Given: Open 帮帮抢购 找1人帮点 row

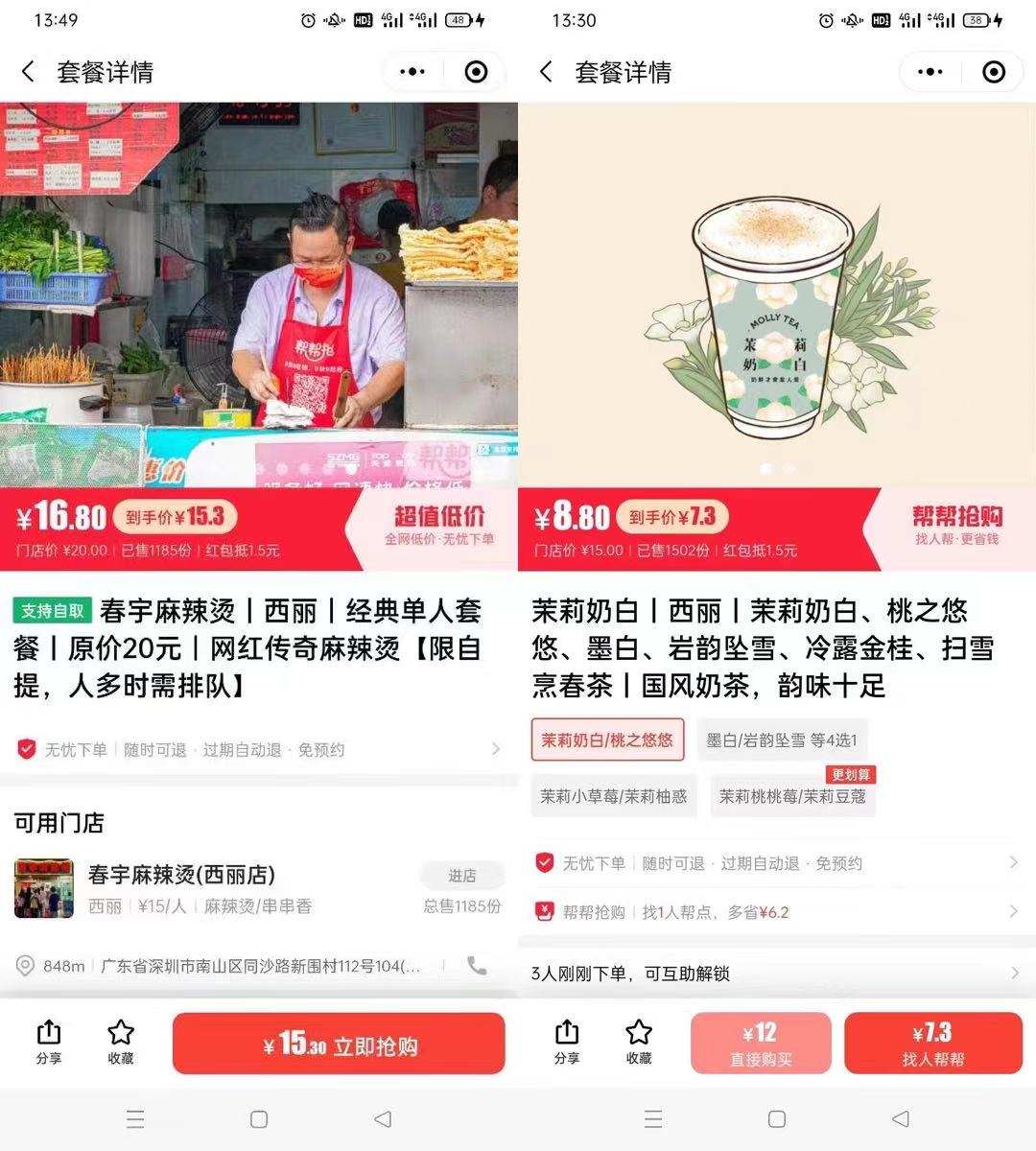Looking at the screenshot, I should tap(775, 912).
